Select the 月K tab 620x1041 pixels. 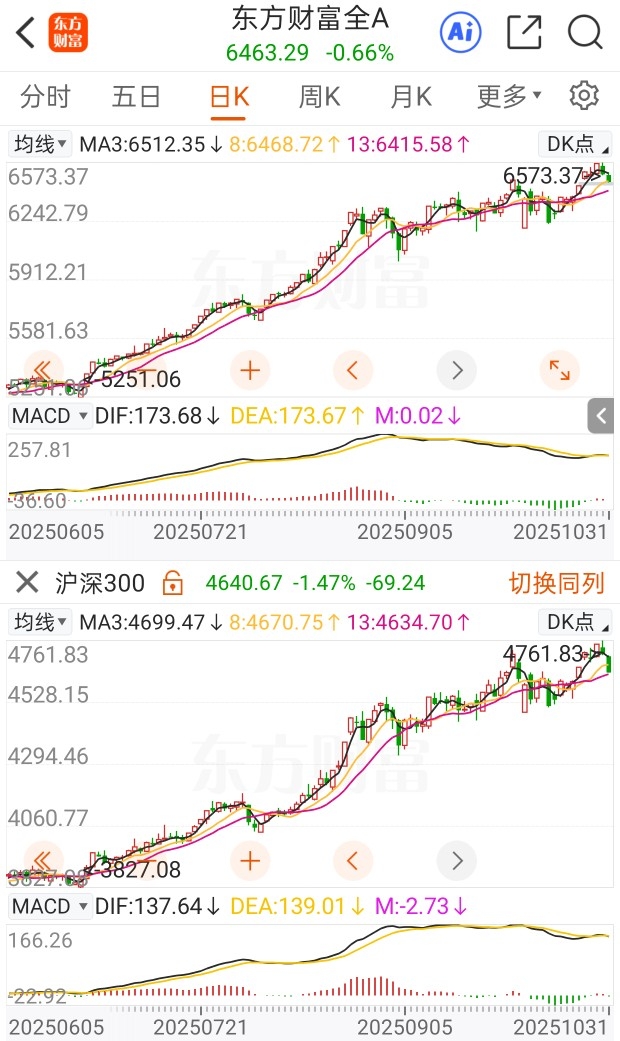[x=410, y=97]
